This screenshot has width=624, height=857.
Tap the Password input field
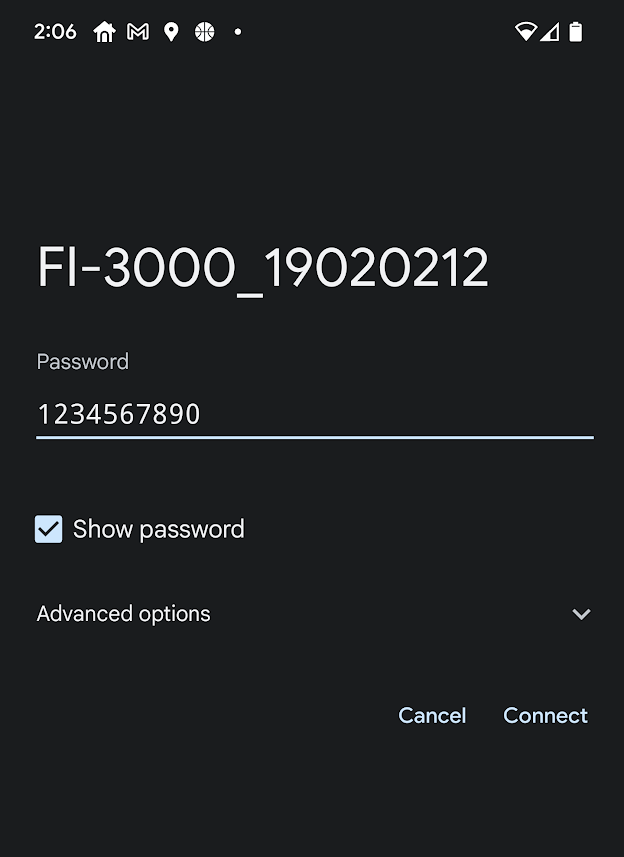(314, 414)
